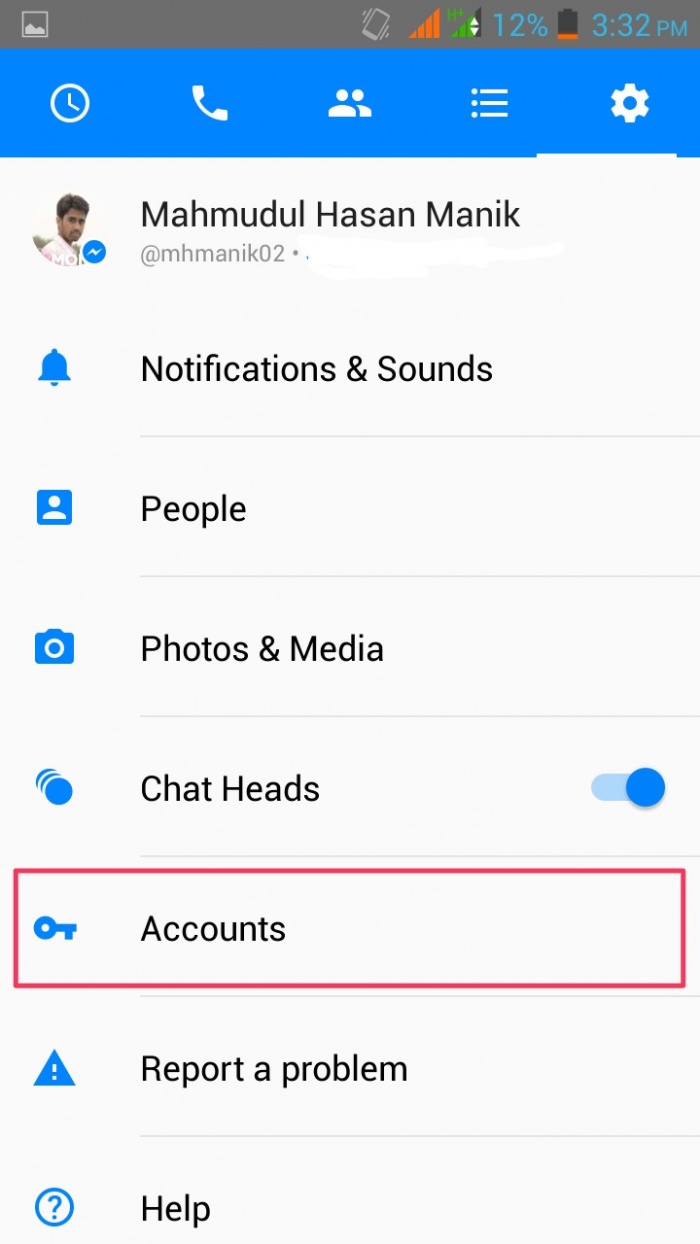Switch to the list tab
This screenshot has height=1244, width=700.
click(490, 103)
